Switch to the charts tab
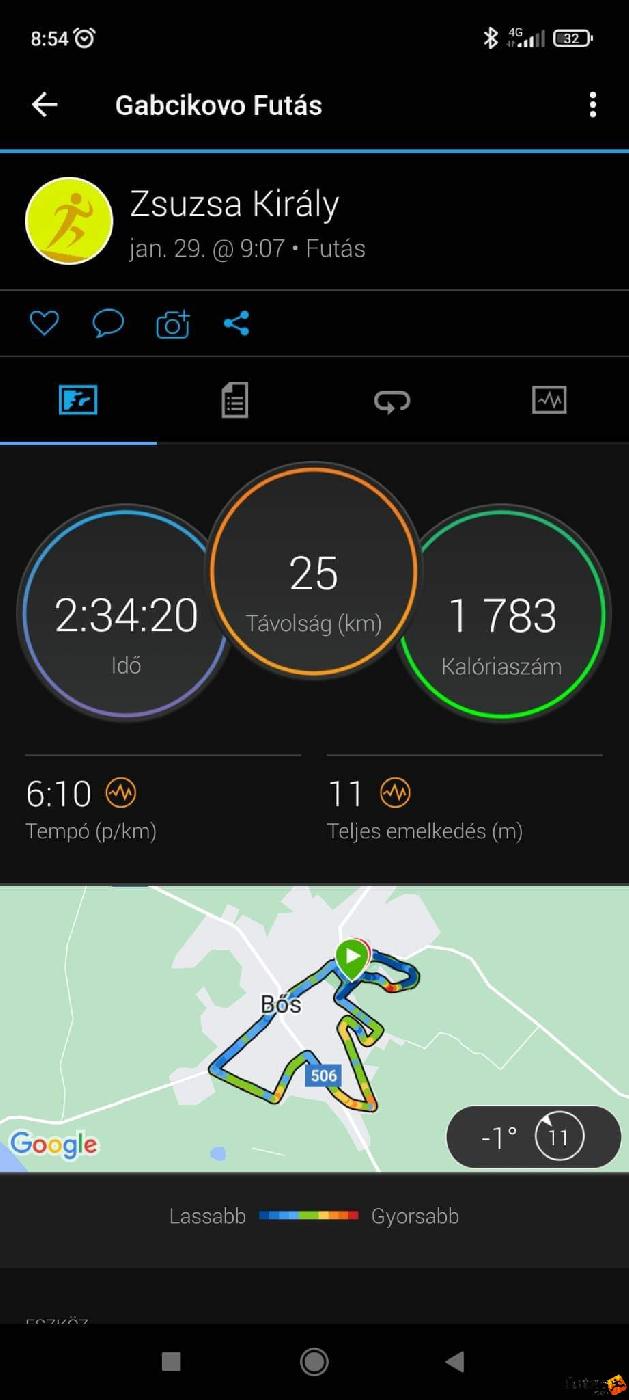 tap(549, 401)
